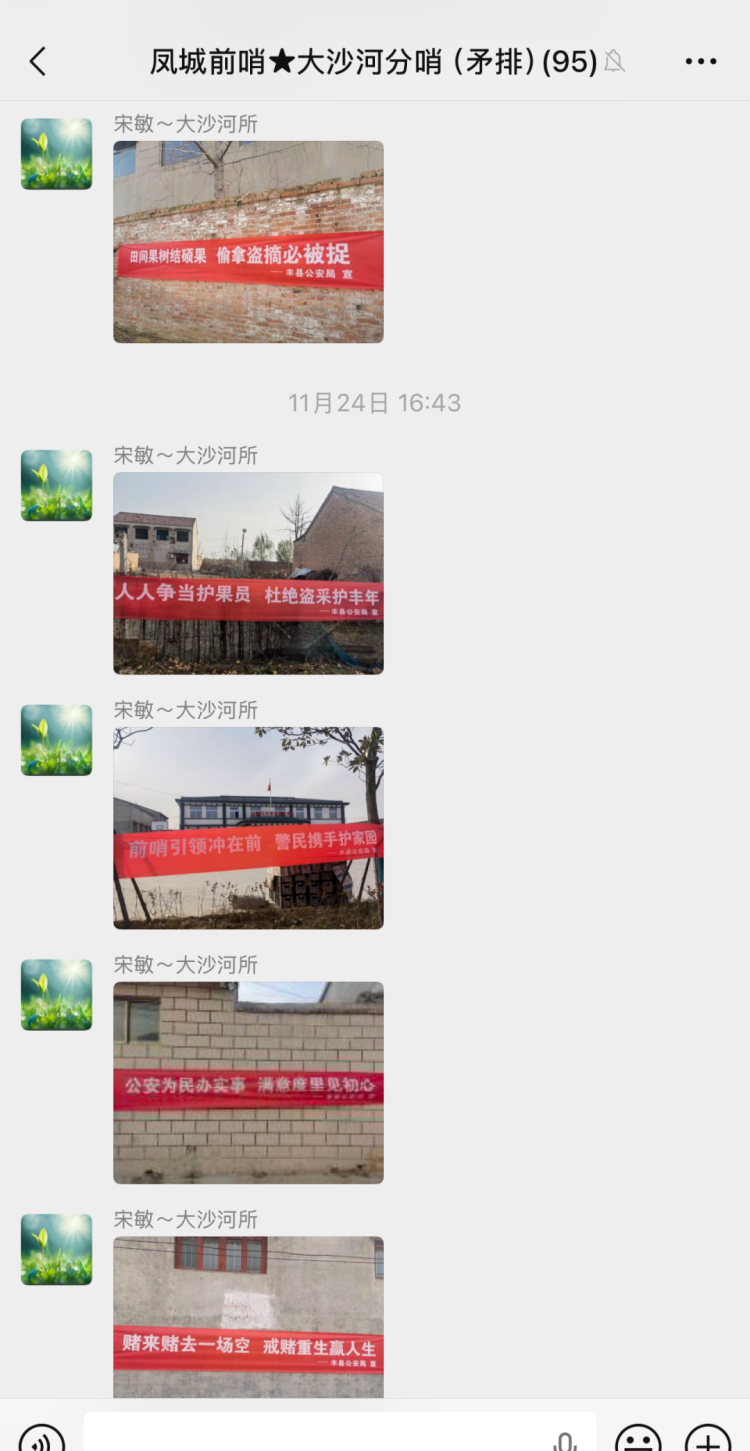Open image with banner 人人争当护果员
Viewport: 750px width, 1451px height.
248,573
